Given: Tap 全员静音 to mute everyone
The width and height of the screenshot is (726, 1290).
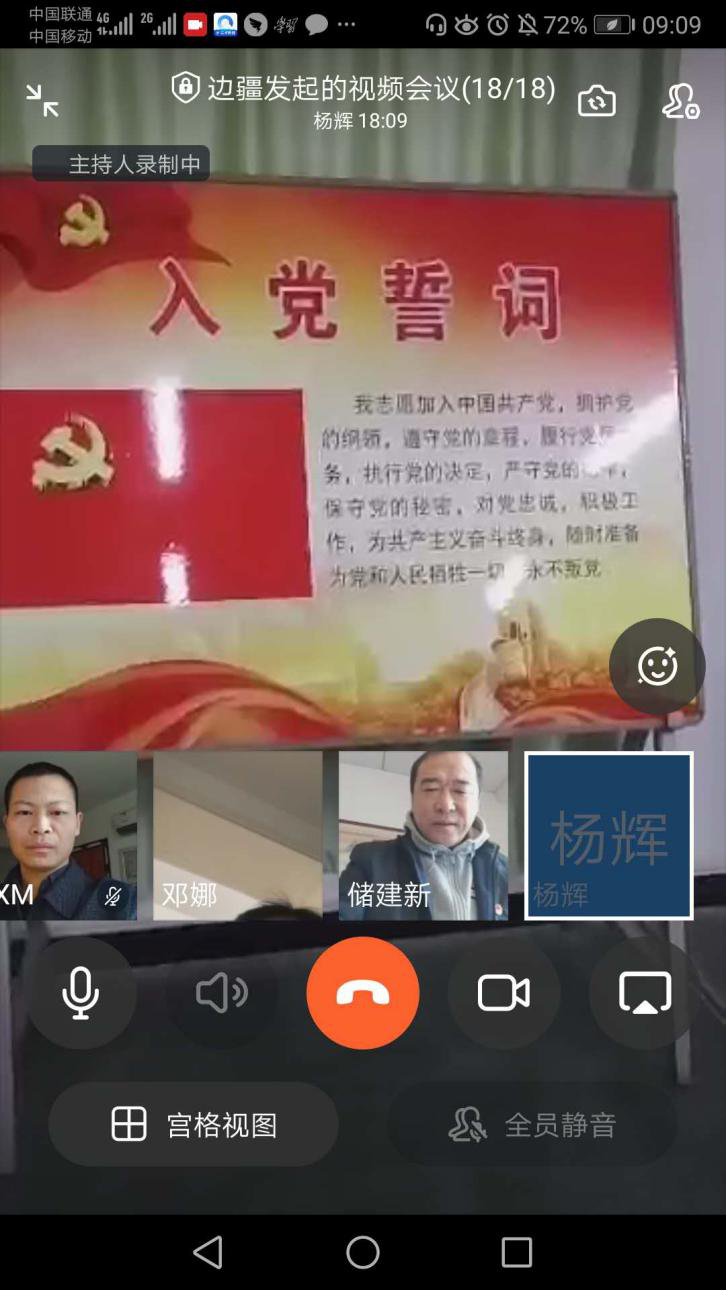Looking at the screenshot, I should click(x=532, y=1124).
